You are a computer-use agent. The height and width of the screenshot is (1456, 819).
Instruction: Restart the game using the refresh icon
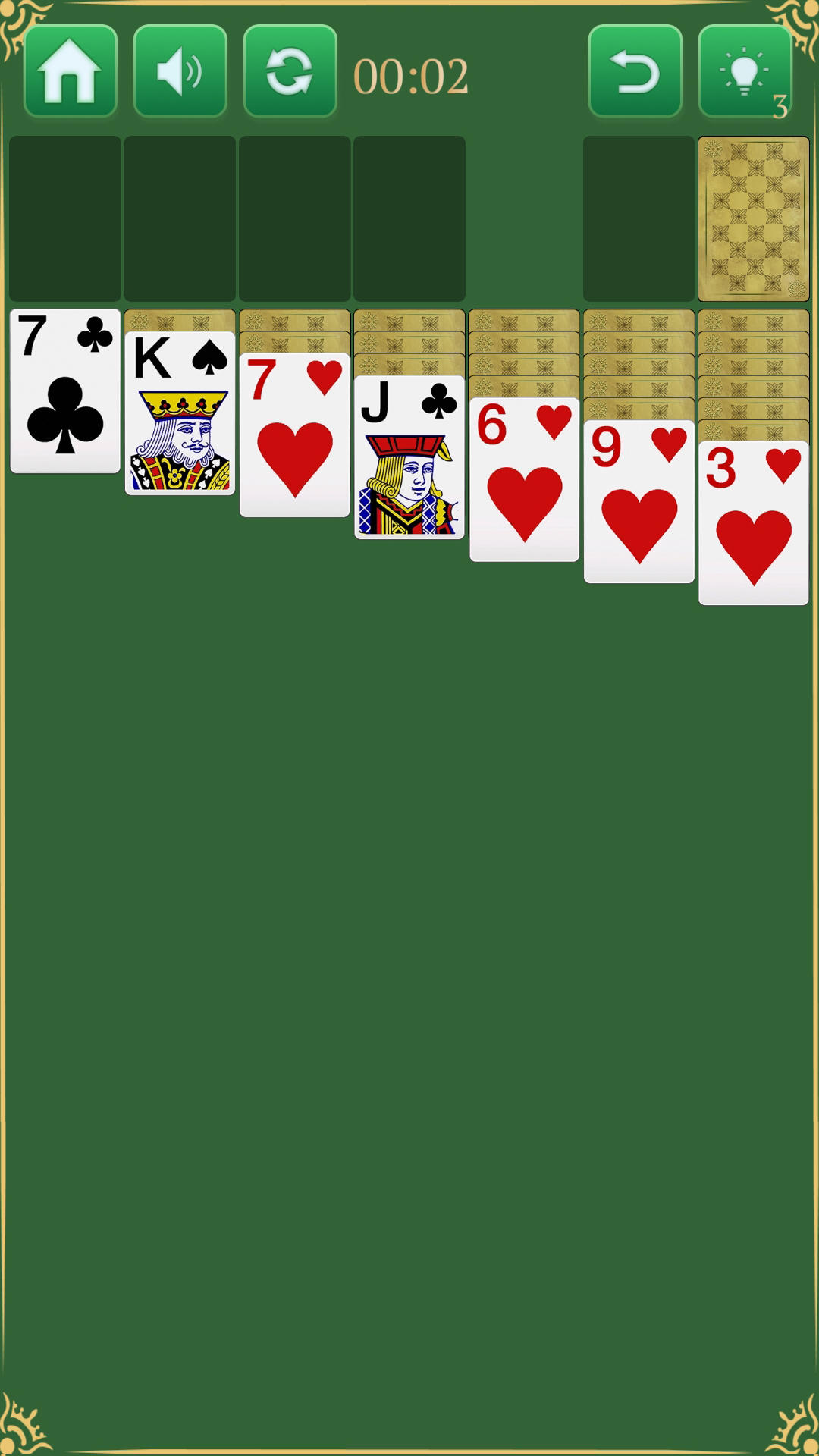pyautogui.click(x=288, y=71)
